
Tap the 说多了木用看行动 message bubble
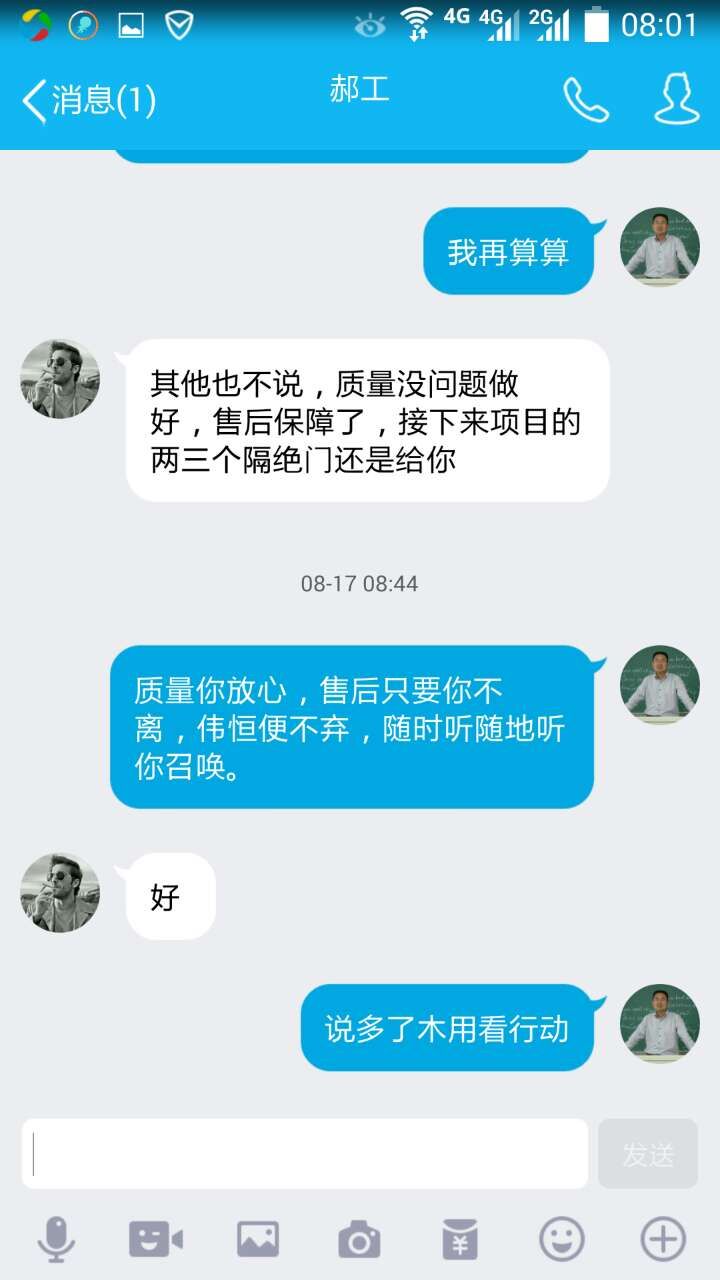click(447, 1026)
